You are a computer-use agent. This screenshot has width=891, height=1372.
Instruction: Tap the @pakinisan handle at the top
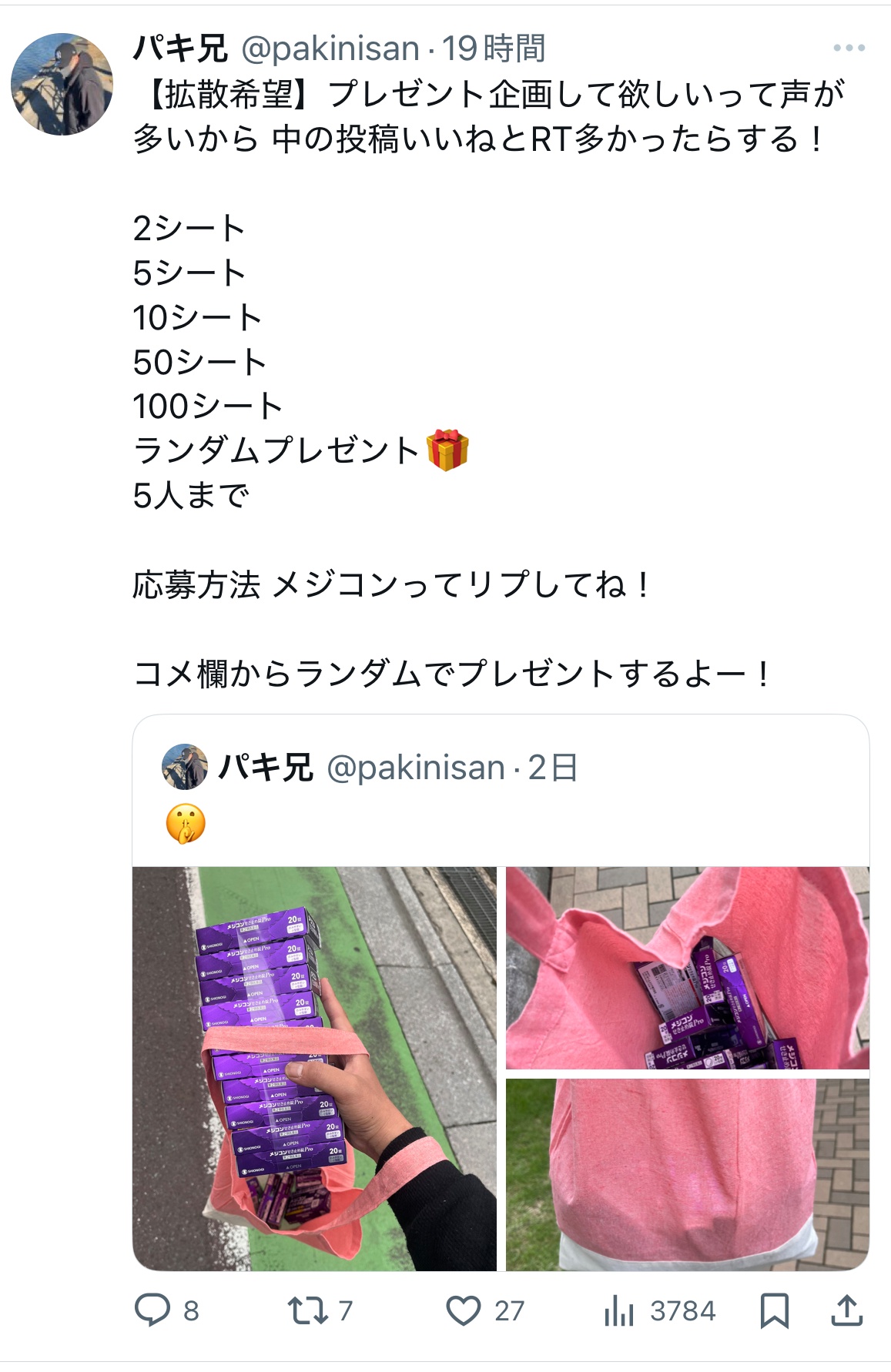click(330, 49)
